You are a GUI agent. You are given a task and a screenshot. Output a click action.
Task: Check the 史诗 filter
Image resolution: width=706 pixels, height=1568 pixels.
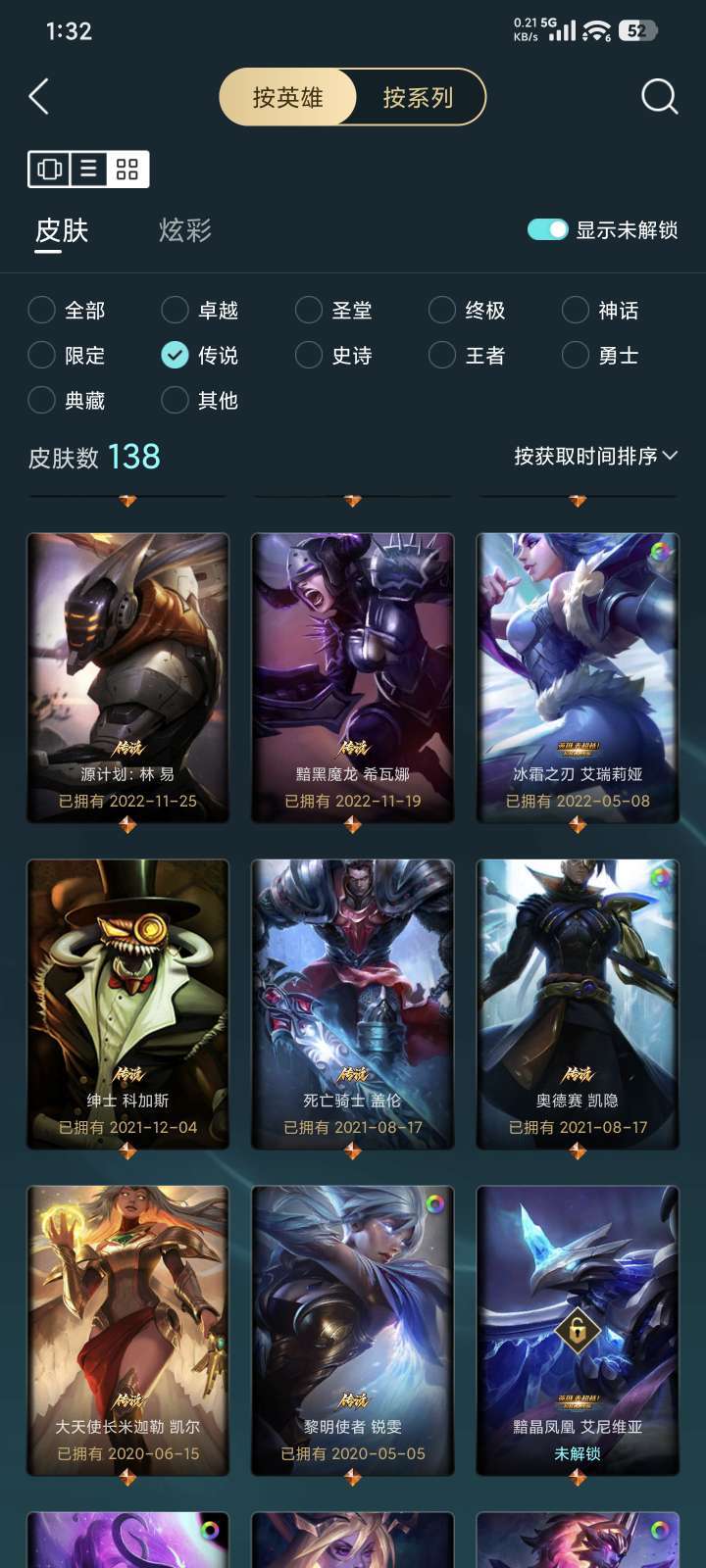click(309, 355)
